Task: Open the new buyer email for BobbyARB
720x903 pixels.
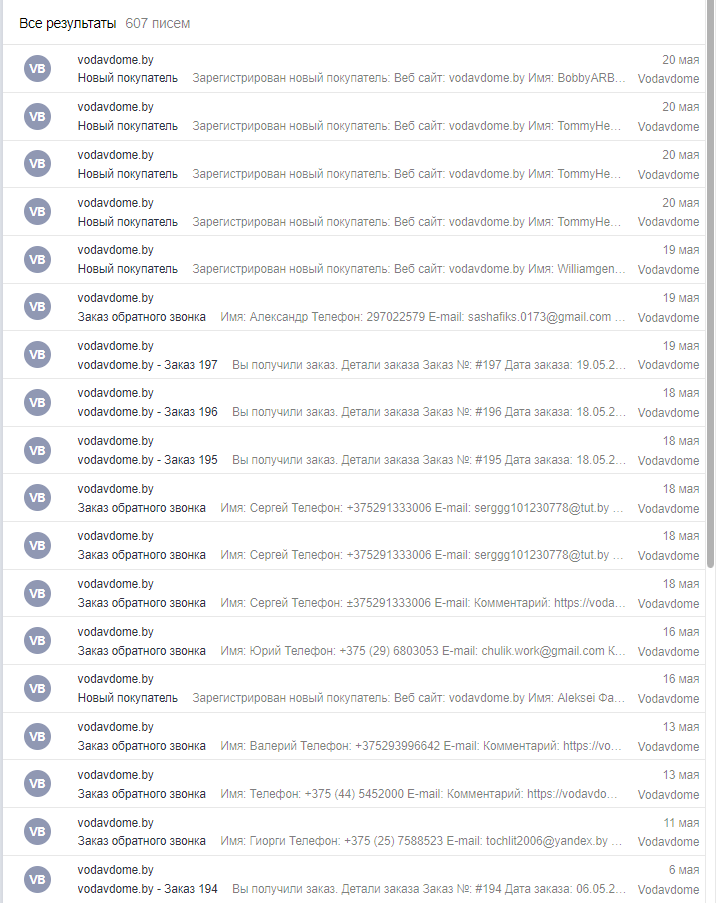Action: pyautogui.click(x=400, y=78)
